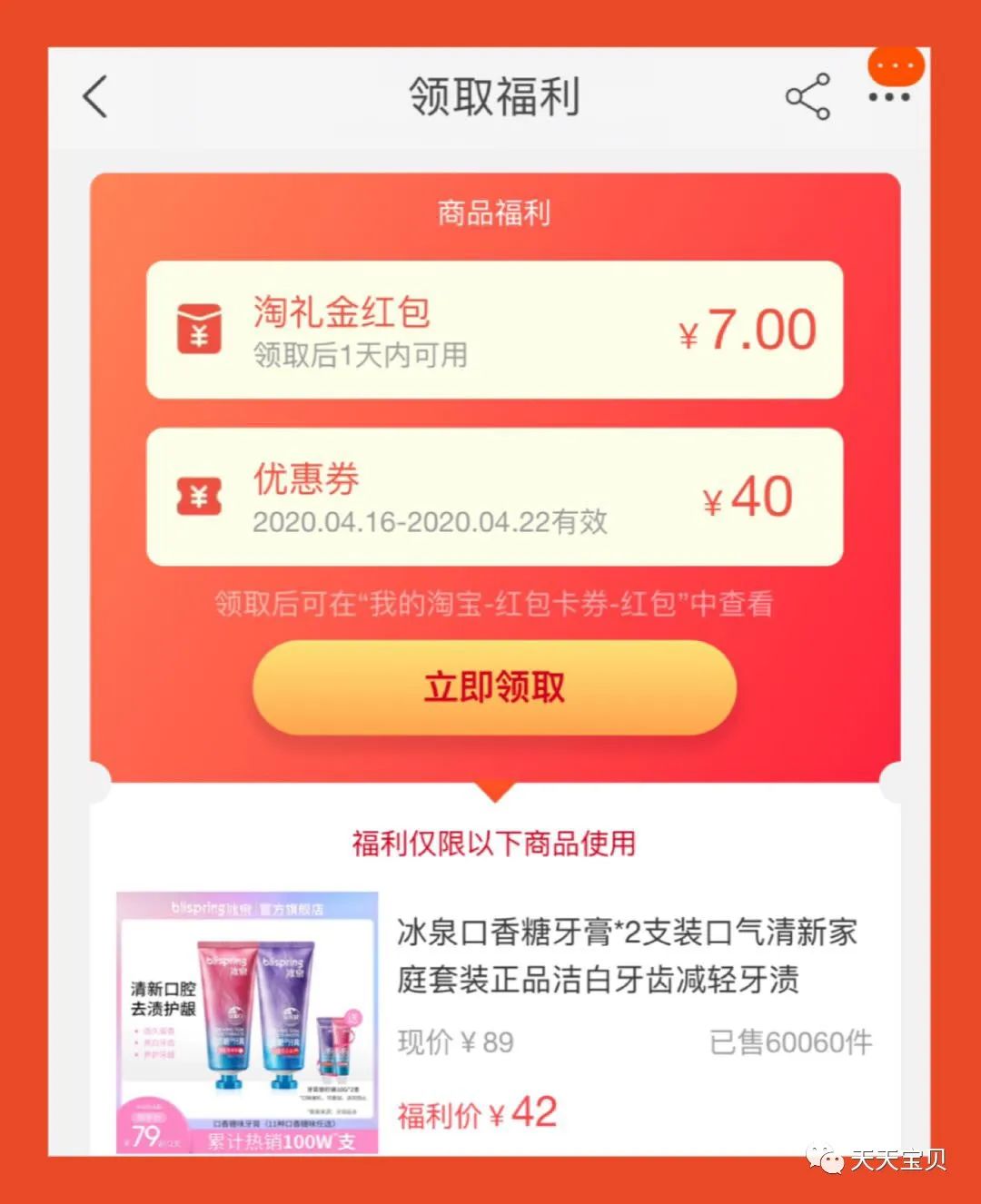
Task: Tap the red envelope icon beside 淘礼金红包
Action: pyautogui.click(x=199, y=330)
